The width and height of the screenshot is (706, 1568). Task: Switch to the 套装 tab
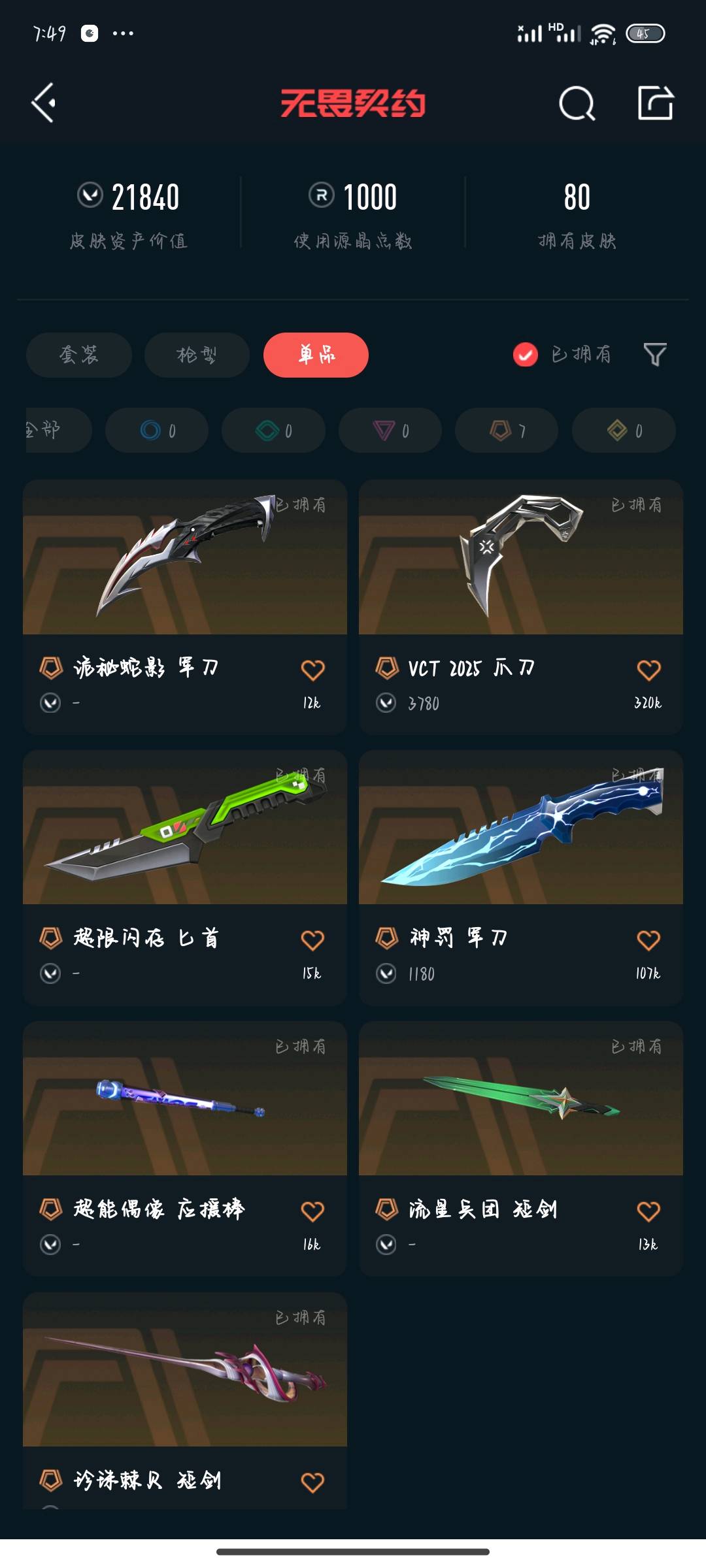point(79,355)
